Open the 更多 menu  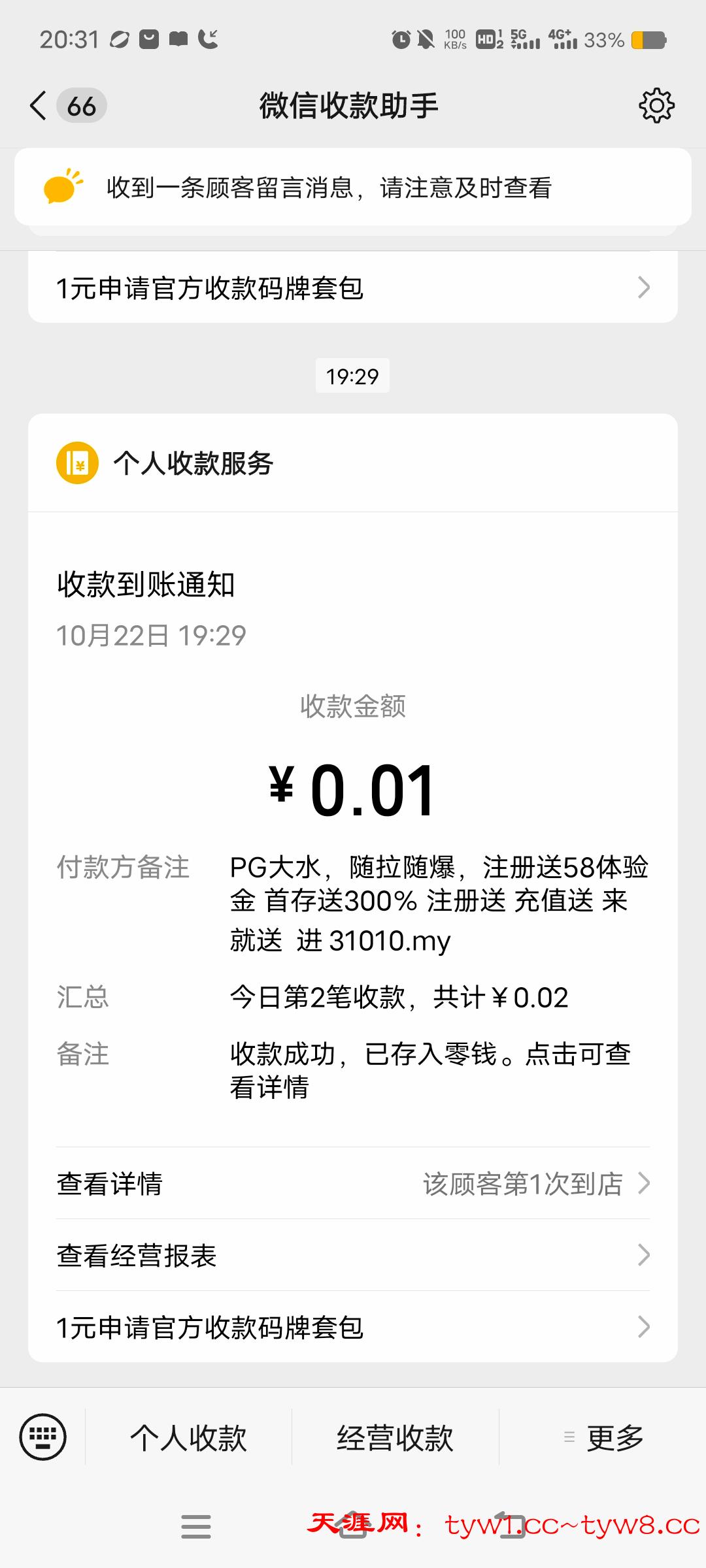(x=603, y=1438)
